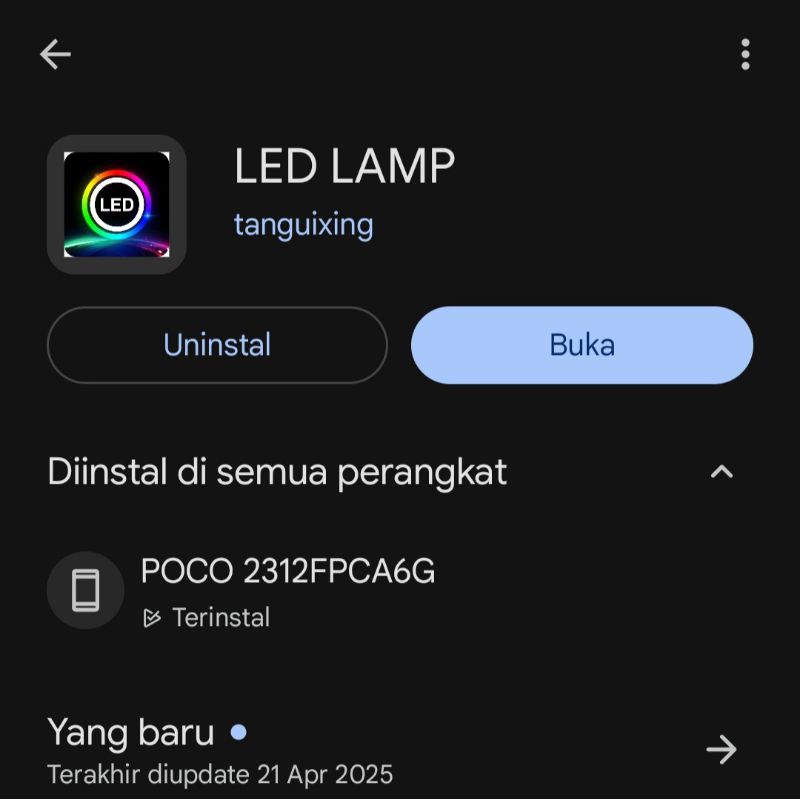Screen dimensions: 800x800
Task: Tap Buka to launch LED LAMP
Action: (582, 345)
